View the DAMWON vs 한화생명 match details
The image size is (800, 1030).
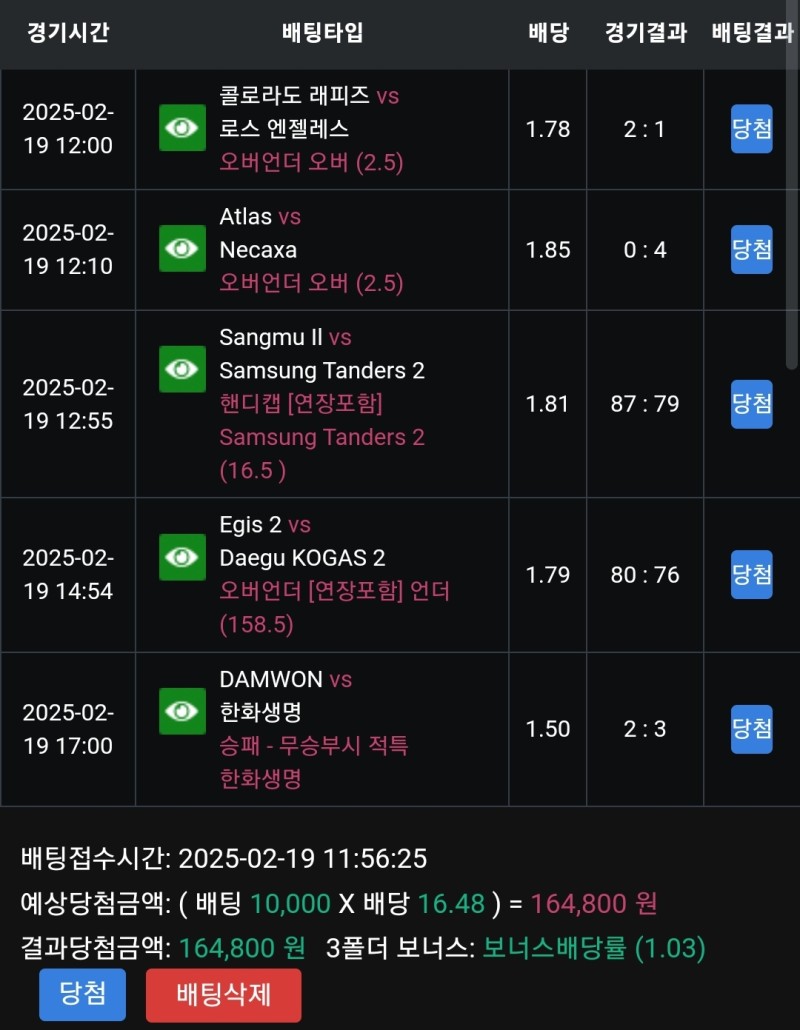click(x=182, y=711)
